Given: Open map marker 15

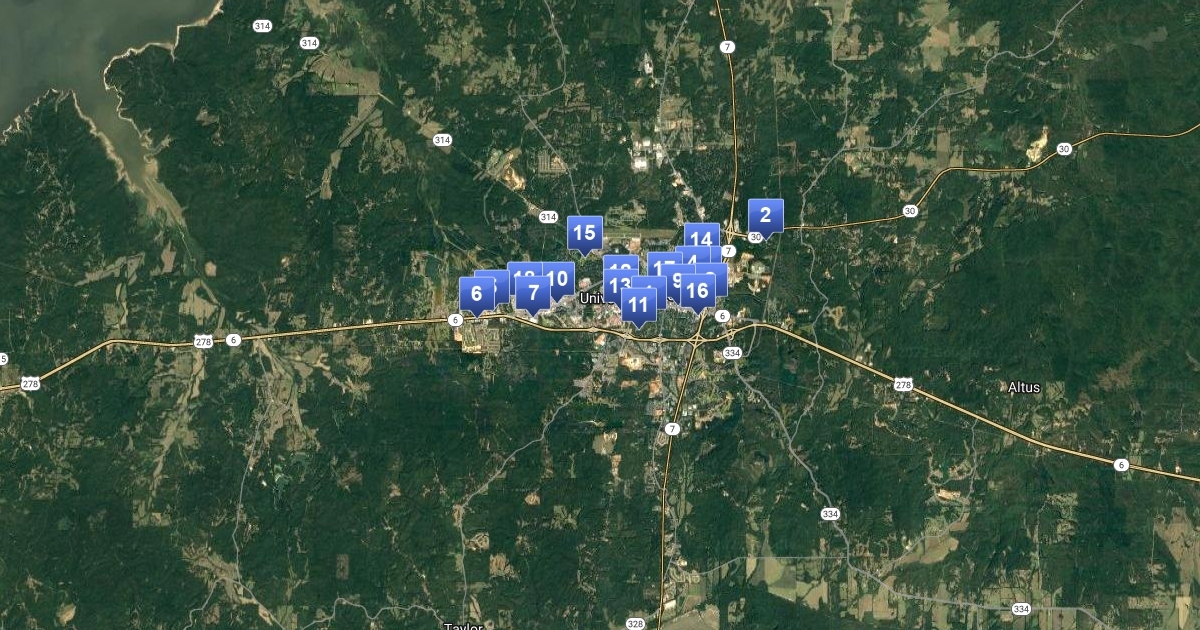Looking at the screenshot, I should (585, 233).
